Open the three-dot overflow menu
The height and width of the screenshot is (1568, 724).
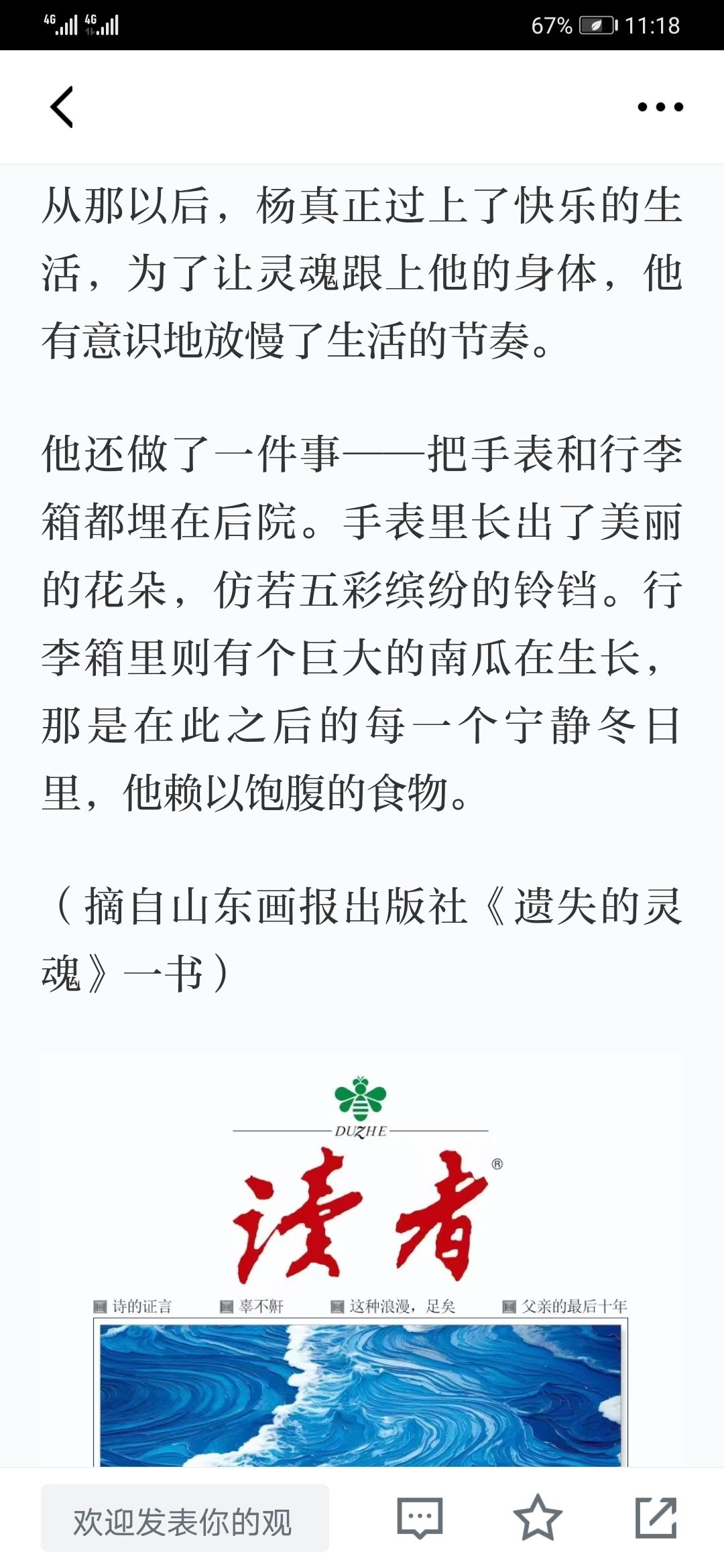(x=660, y=107)
